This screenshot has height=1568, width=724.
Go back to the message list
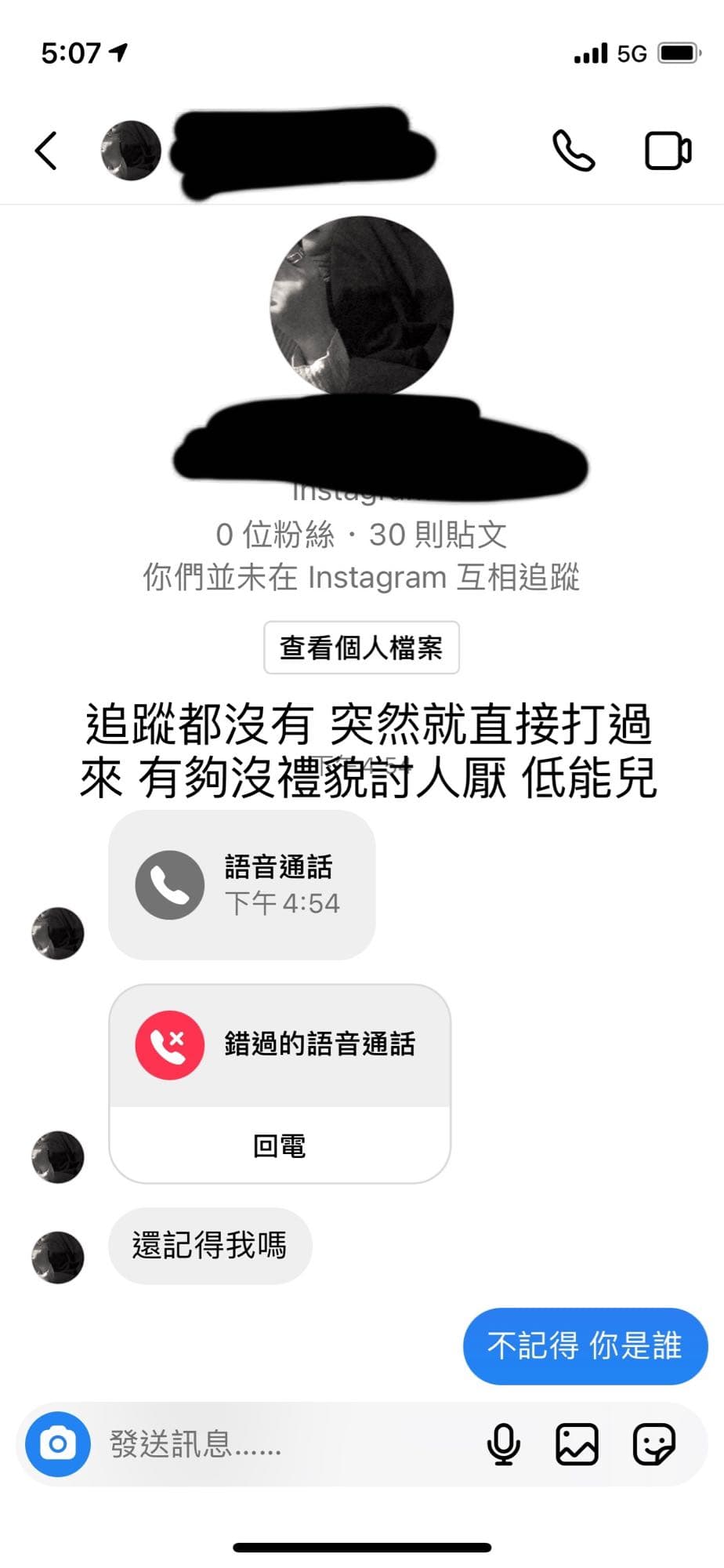46,151
